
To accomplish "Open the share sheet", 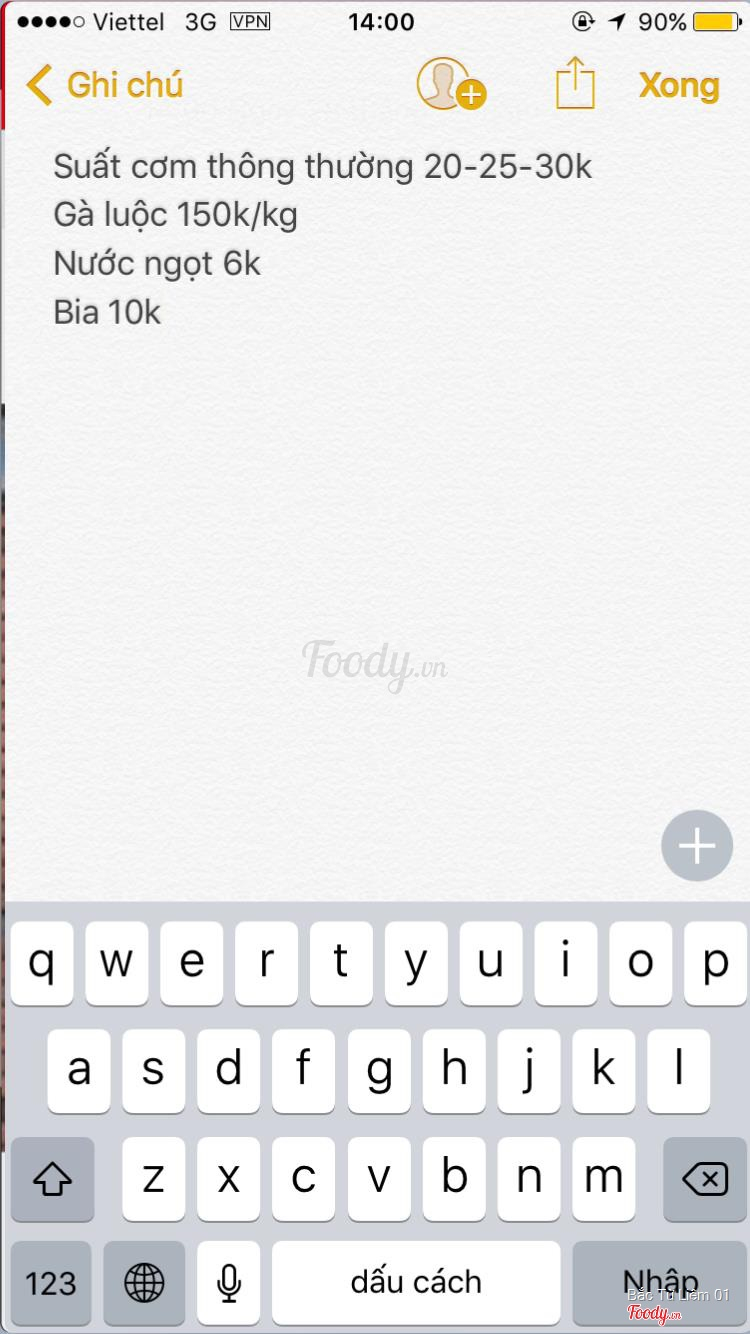I will pos(575,84).
